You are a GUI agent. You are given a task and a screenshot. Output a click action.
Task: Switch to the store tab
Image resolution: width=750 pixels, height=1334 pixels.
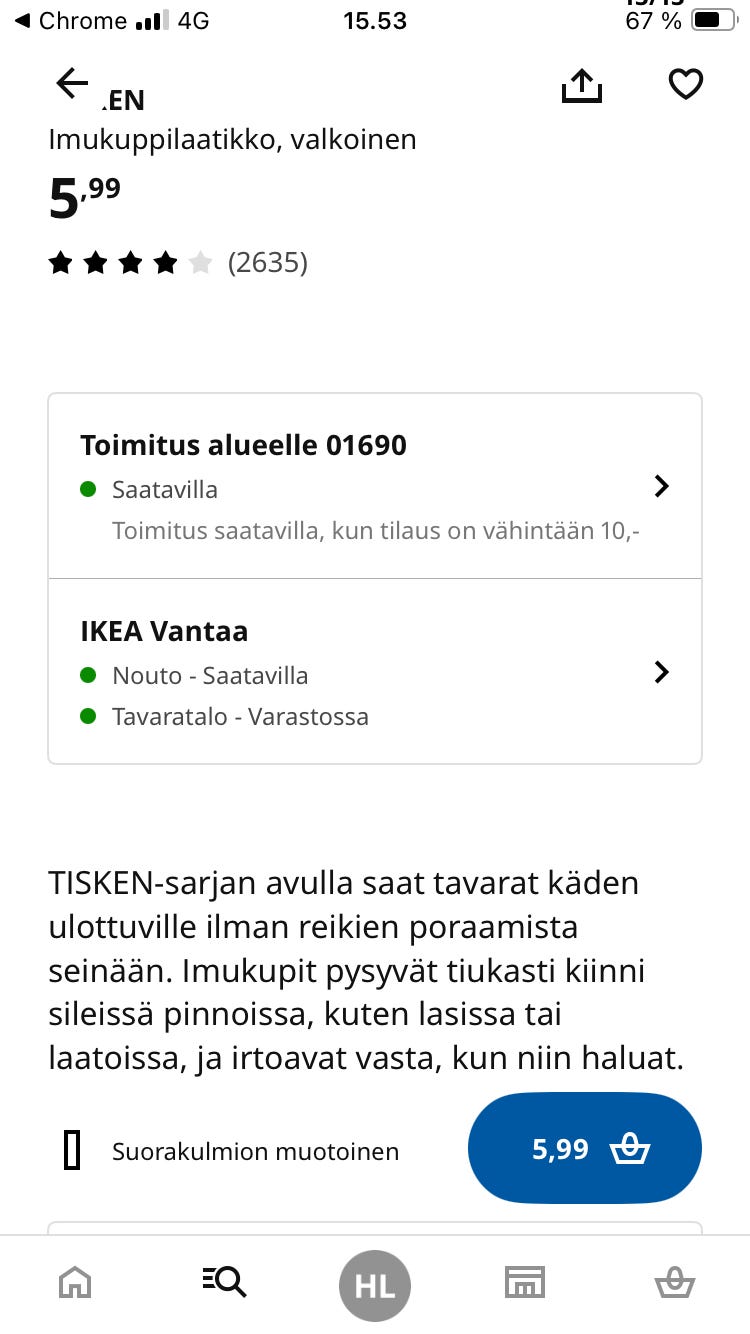[524, 1281]
